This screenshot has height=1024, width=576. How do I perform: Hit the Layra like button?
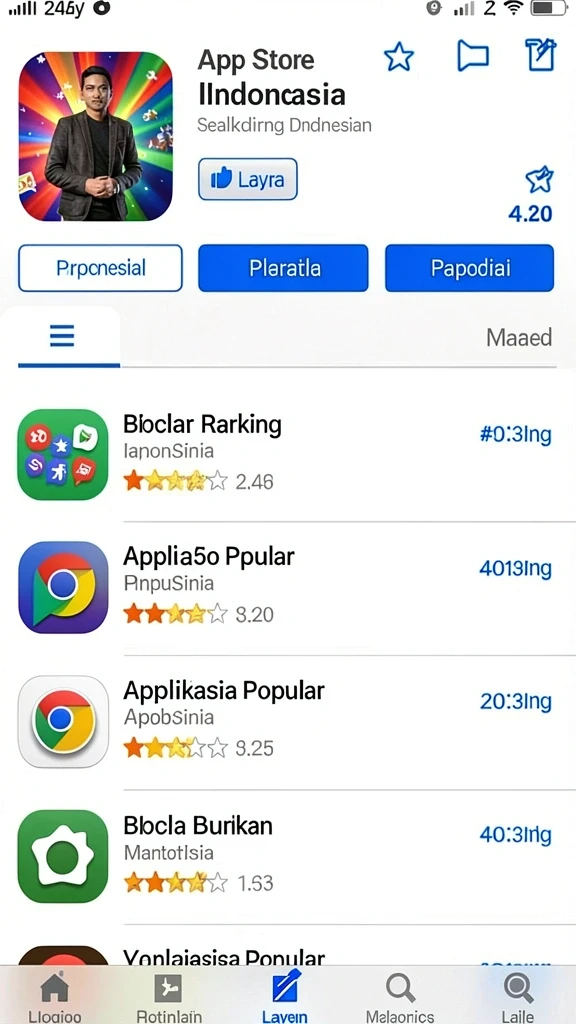point(248,179)
